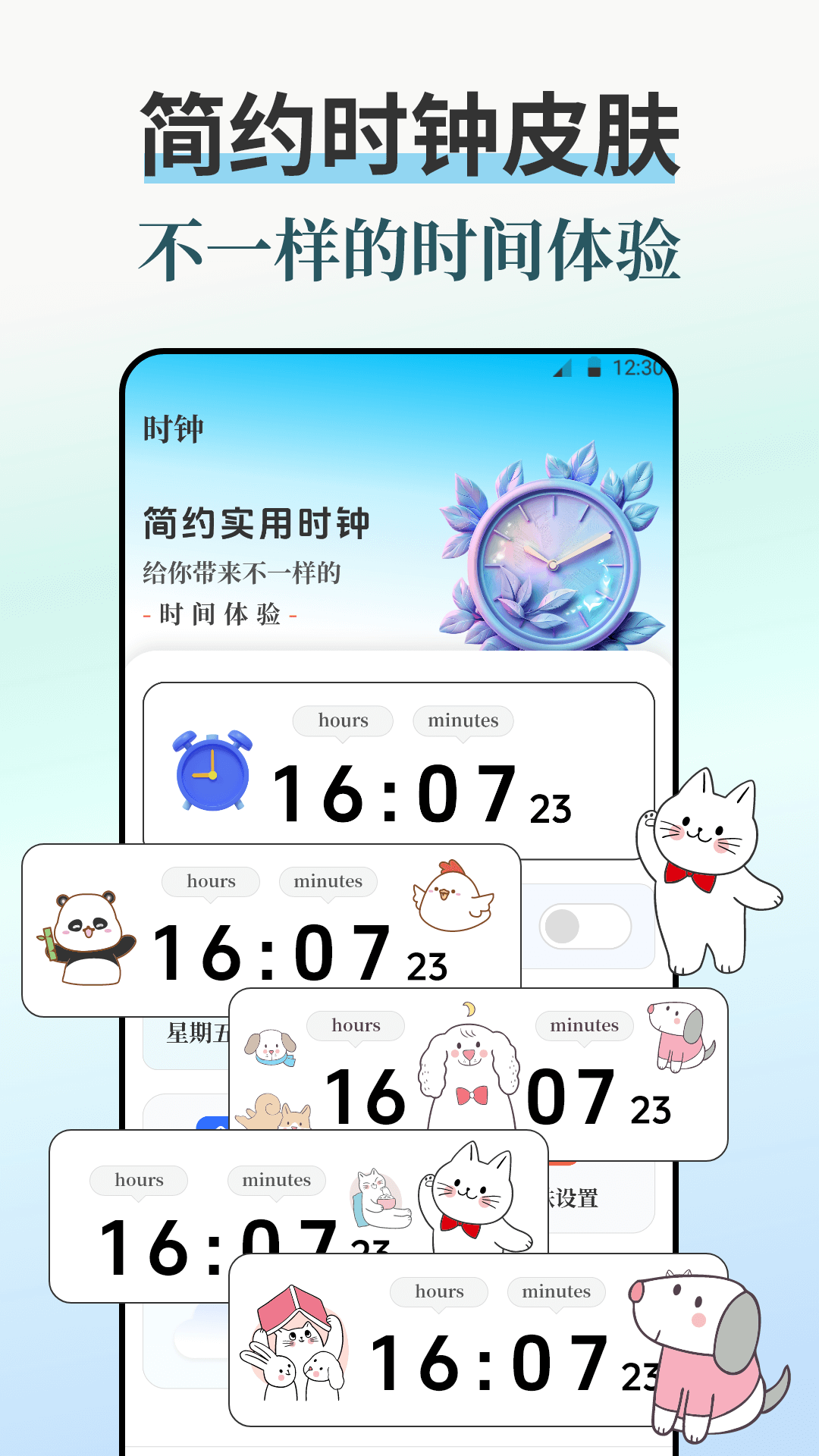The width and height of the screenshot is (819, 1456).
Task: Tap the 12:30 time in the status bar
Action: click(x=638, y=369)
